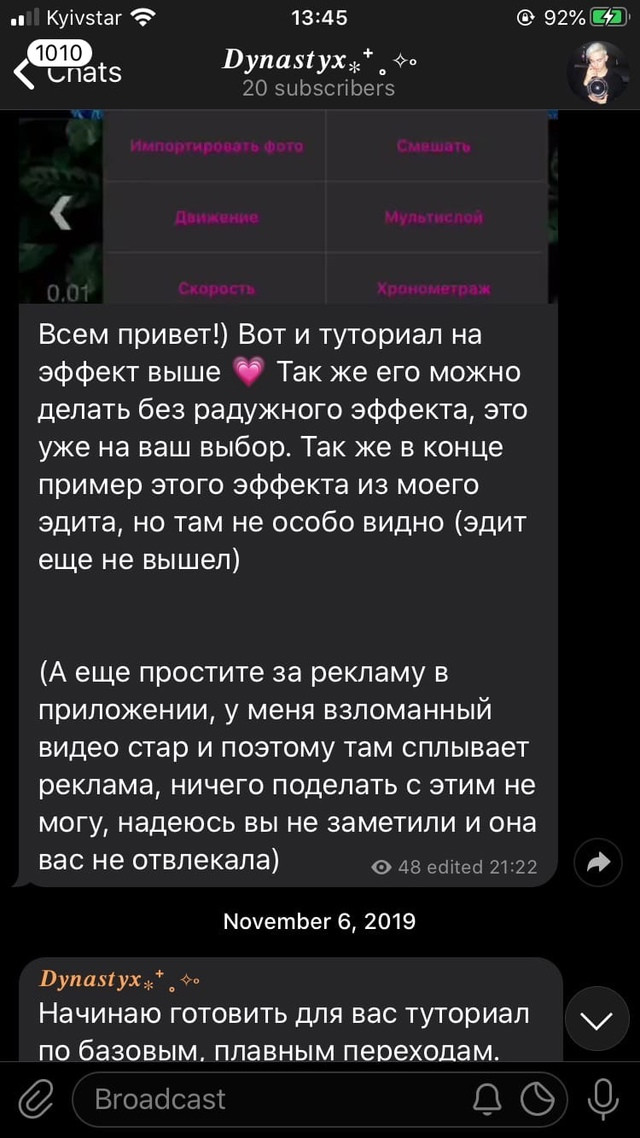Jump to latest messages with down arrow
This screenshot has width=640, height=1138.
pyautogui.click(x=598, y=1021)
